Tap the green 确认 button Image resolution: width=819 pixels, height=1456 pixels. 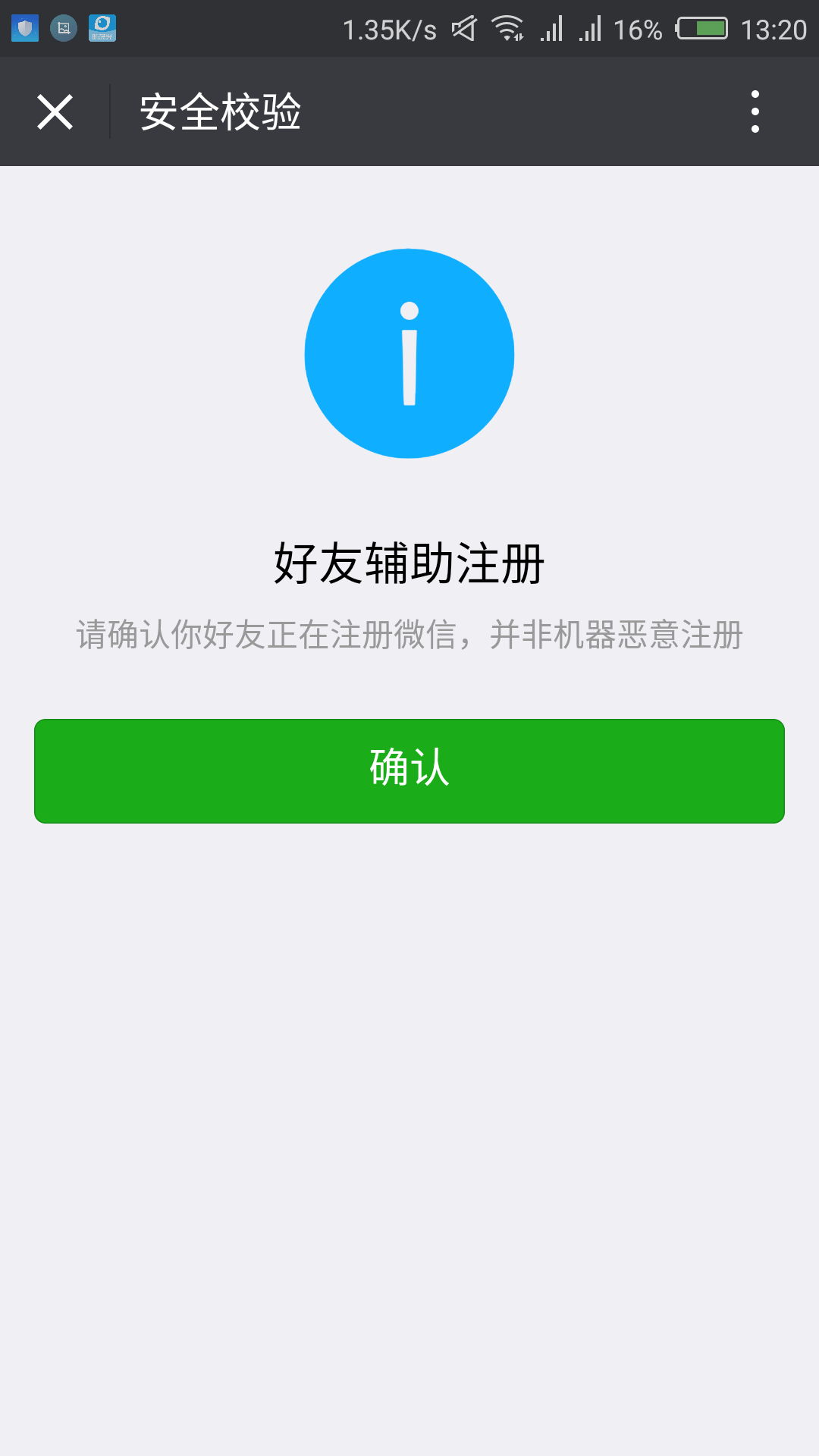pos(409,770)
